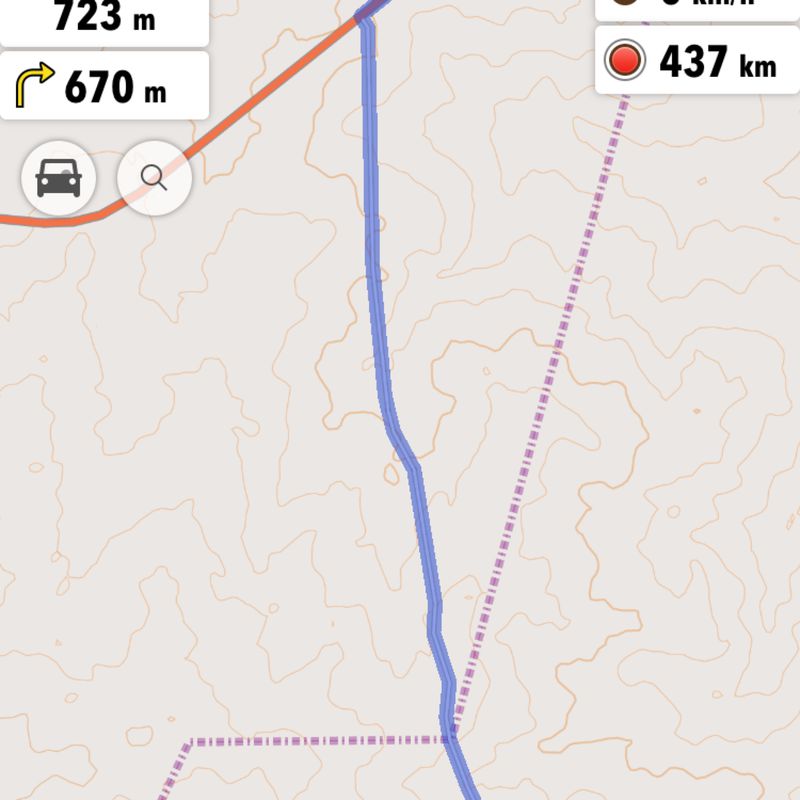Screen dimensions: 800x800
Task: Open map search with the magnifier
Action: pyautogui.click(x=154, y=178)
